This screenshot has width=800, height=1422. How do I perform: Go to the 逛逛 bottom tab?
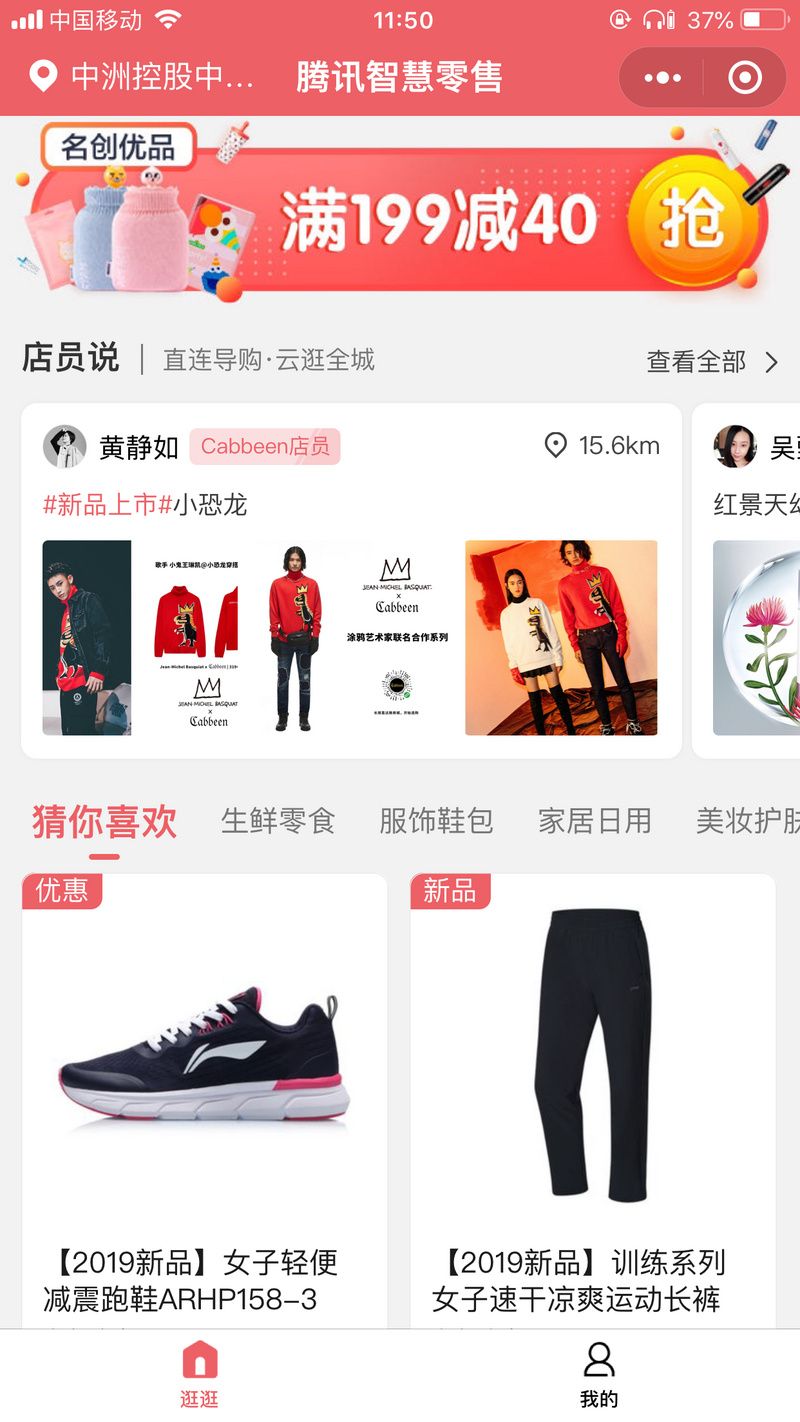point(200,1375)
